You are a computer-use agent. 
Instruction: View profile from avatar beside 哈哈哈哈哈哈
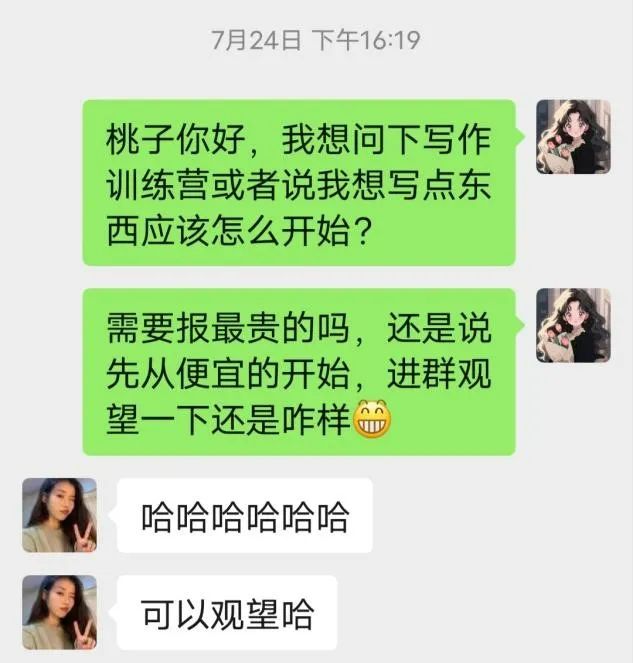tap(60, 515)
